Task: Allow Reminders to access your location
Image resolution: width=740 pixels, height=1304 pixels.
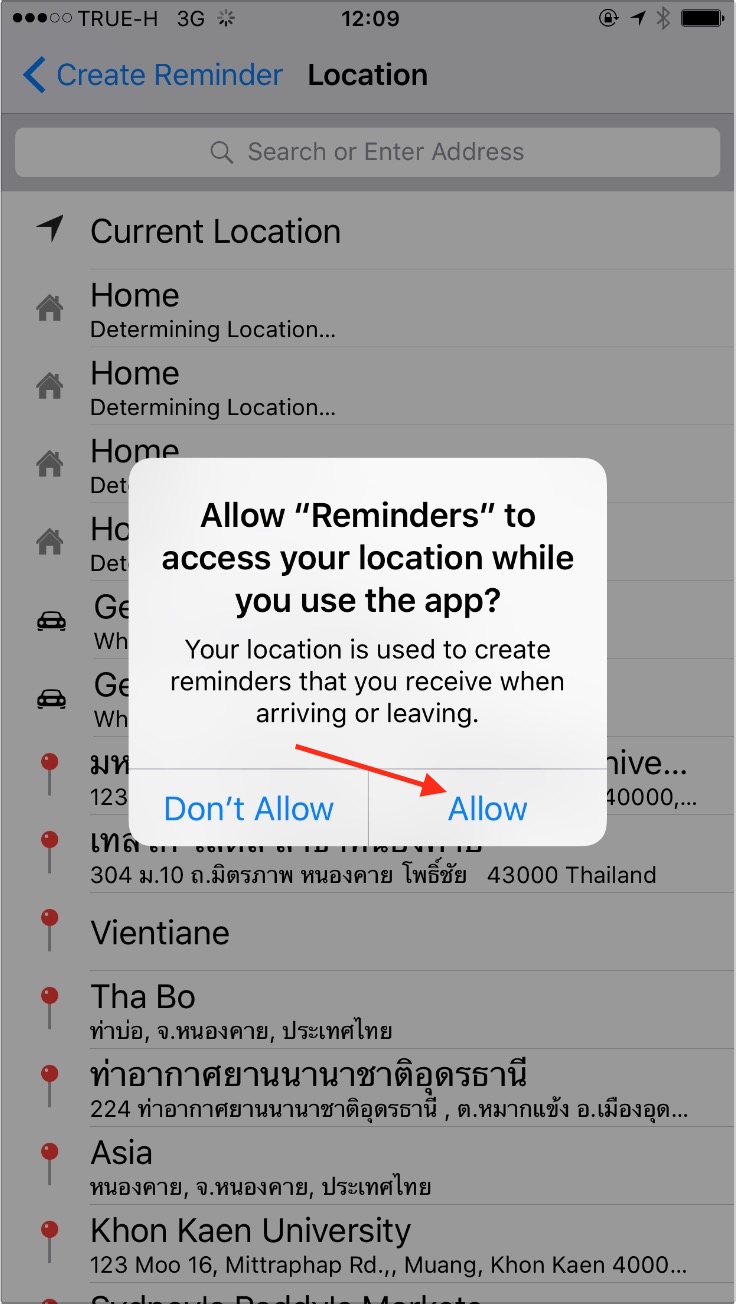Action: (x=487, y=808)
